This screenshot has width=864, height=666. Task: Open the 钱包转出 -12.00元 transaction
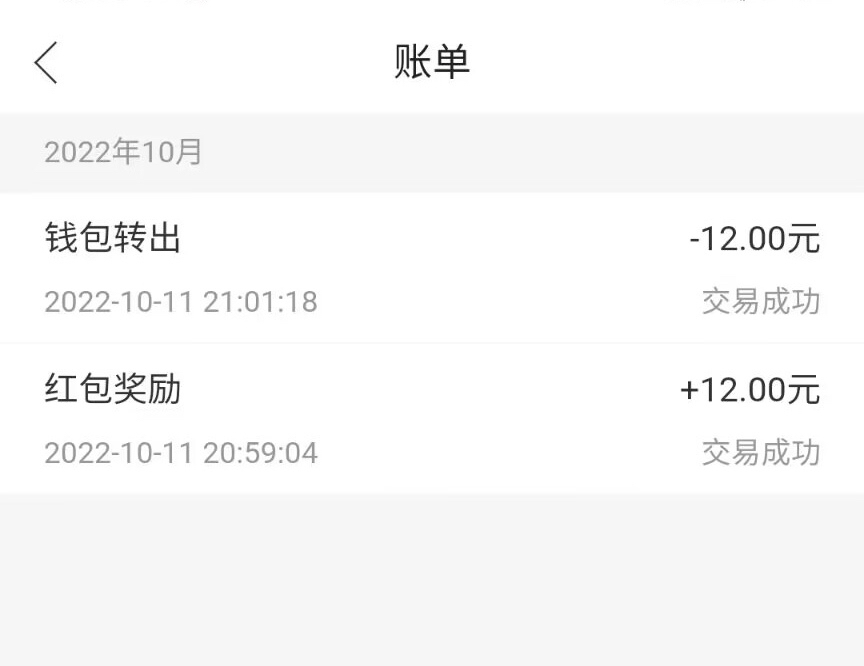pos(432,268)
